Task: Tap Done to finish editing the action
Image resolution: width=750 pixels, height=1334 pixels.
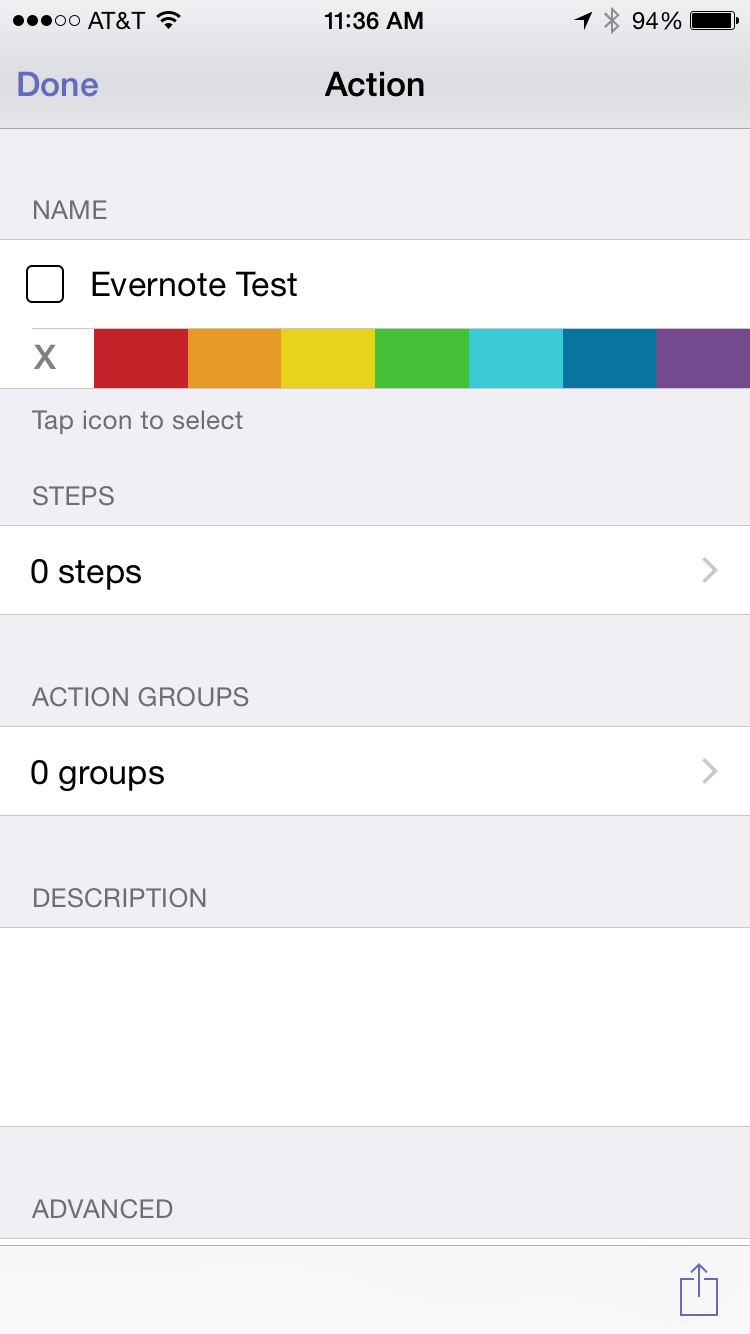Action: [x=57, y=84]
